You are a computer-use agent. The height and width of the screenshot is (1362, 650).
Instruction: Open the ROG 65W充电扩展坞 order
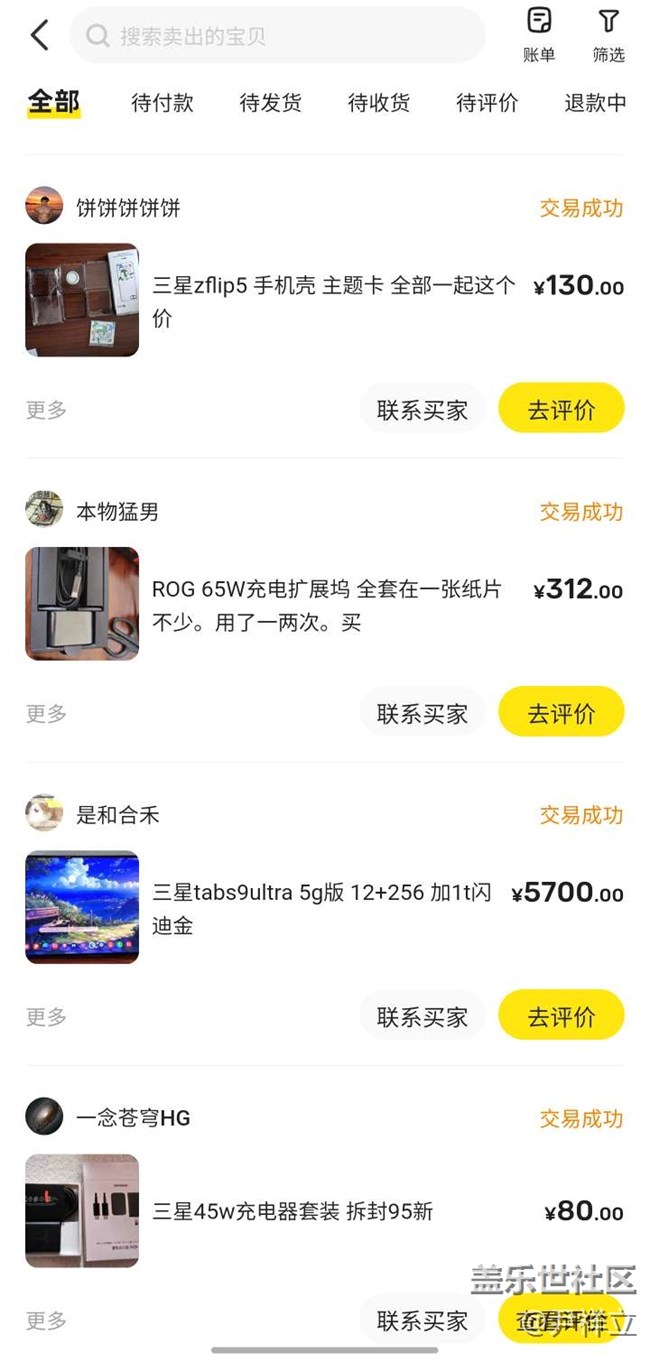pyautogui.click(x=326, y=605)
